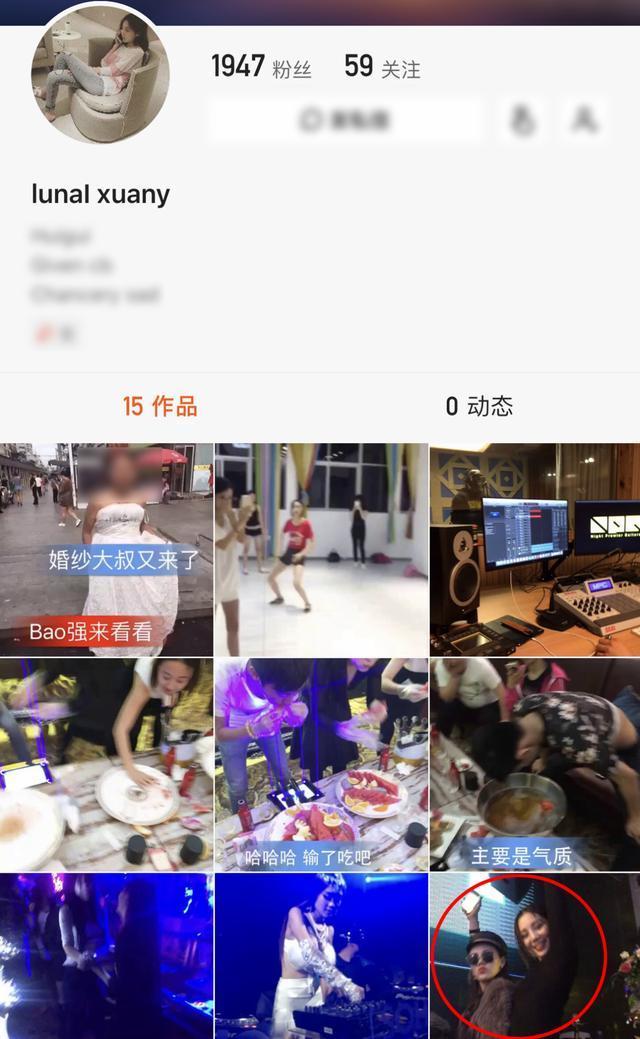Open the video of woman wiping plate
Viewport: 640px width, 1039px height.
tap(106, 765)
